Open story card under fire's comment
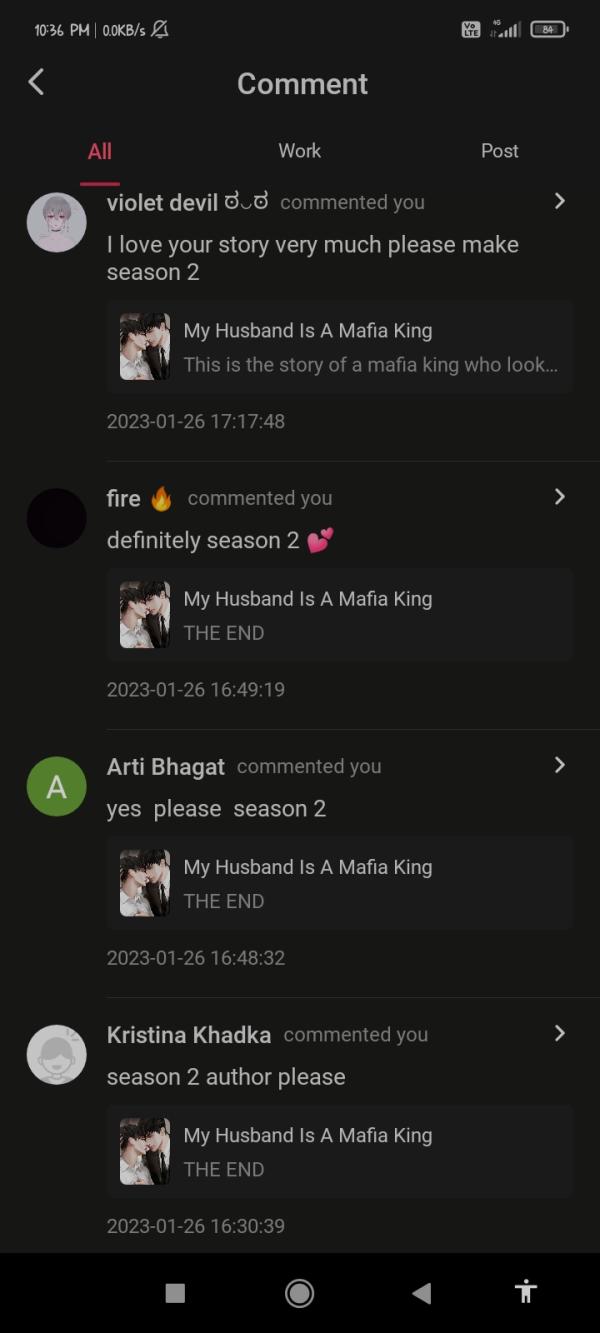 [x=340, y=615]
